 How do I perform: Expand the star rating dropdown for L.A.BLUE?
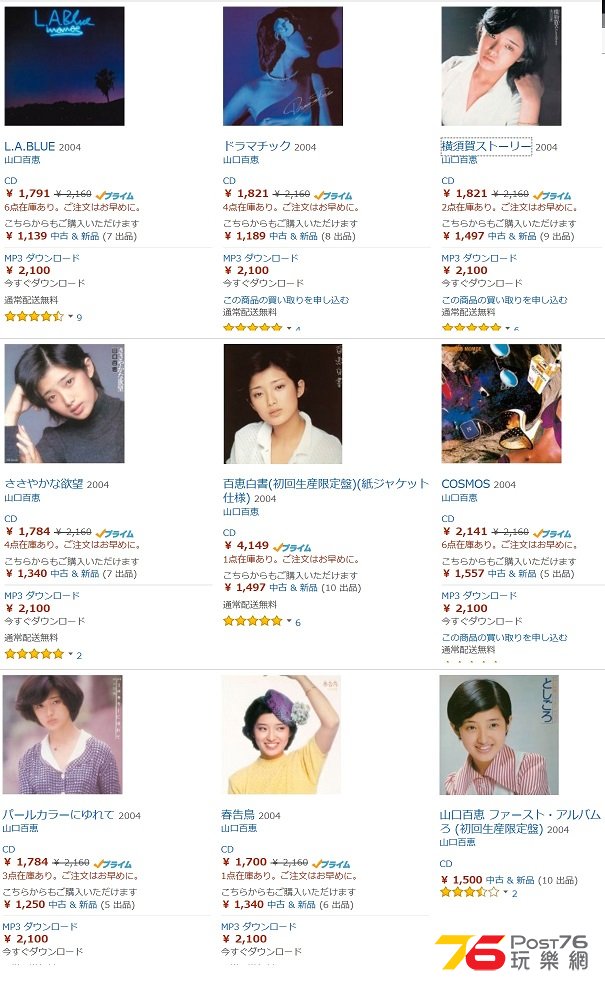click(x=70, y=318)
